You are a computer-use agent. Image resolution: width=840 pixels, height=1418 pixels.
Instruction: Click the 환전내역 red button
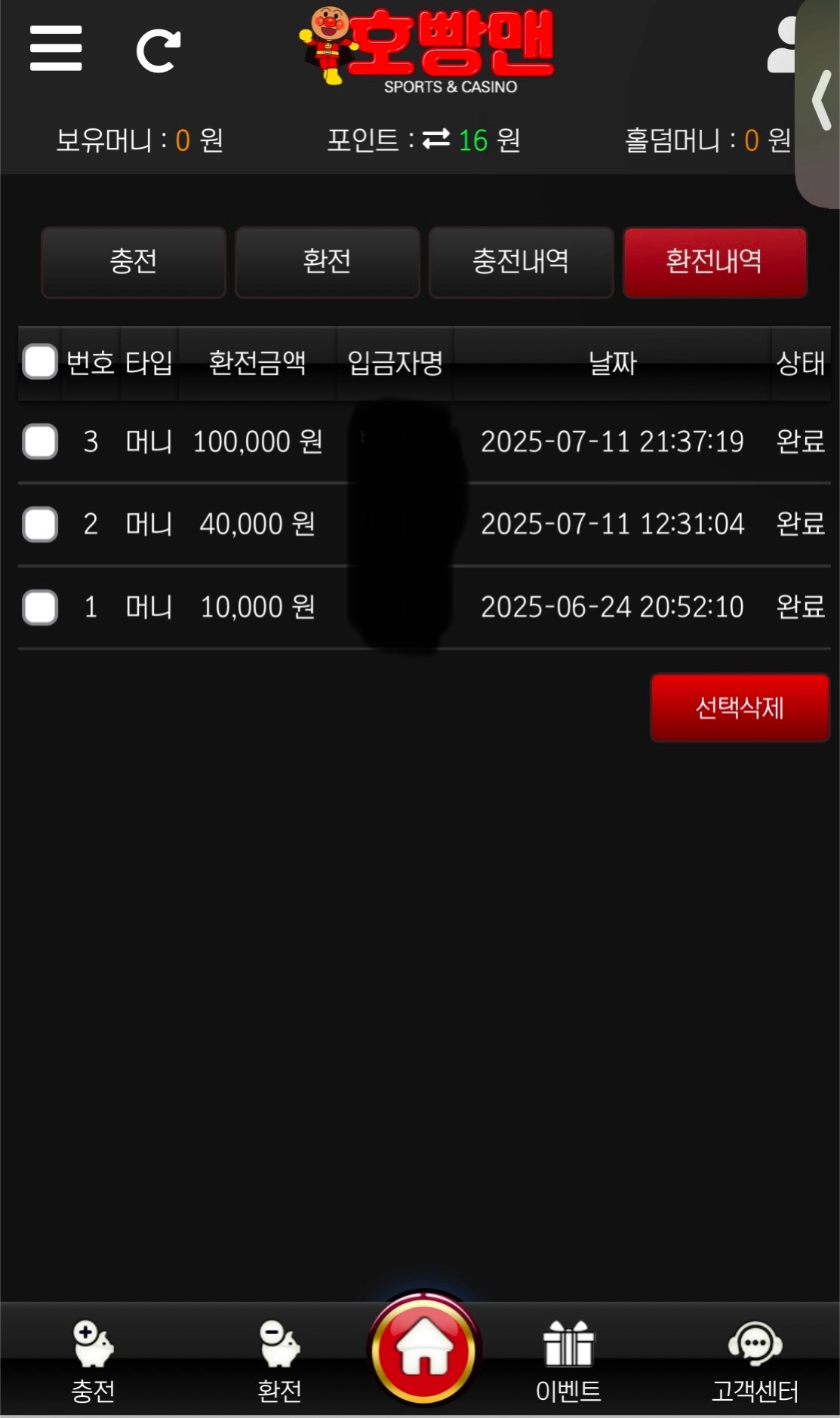point(715,263)
